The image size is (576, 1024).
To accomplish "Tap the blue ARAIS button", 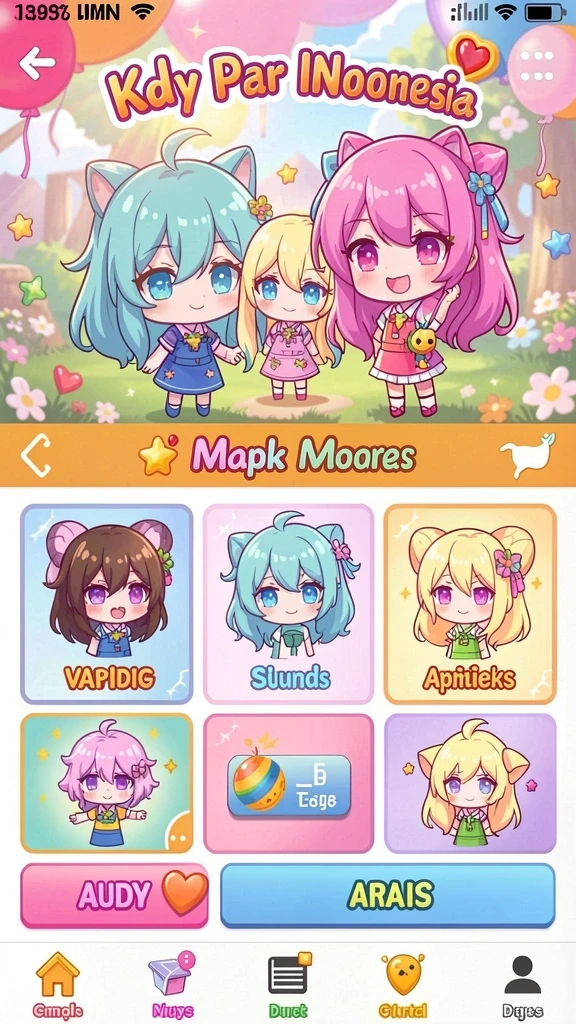I will [388, 895].
